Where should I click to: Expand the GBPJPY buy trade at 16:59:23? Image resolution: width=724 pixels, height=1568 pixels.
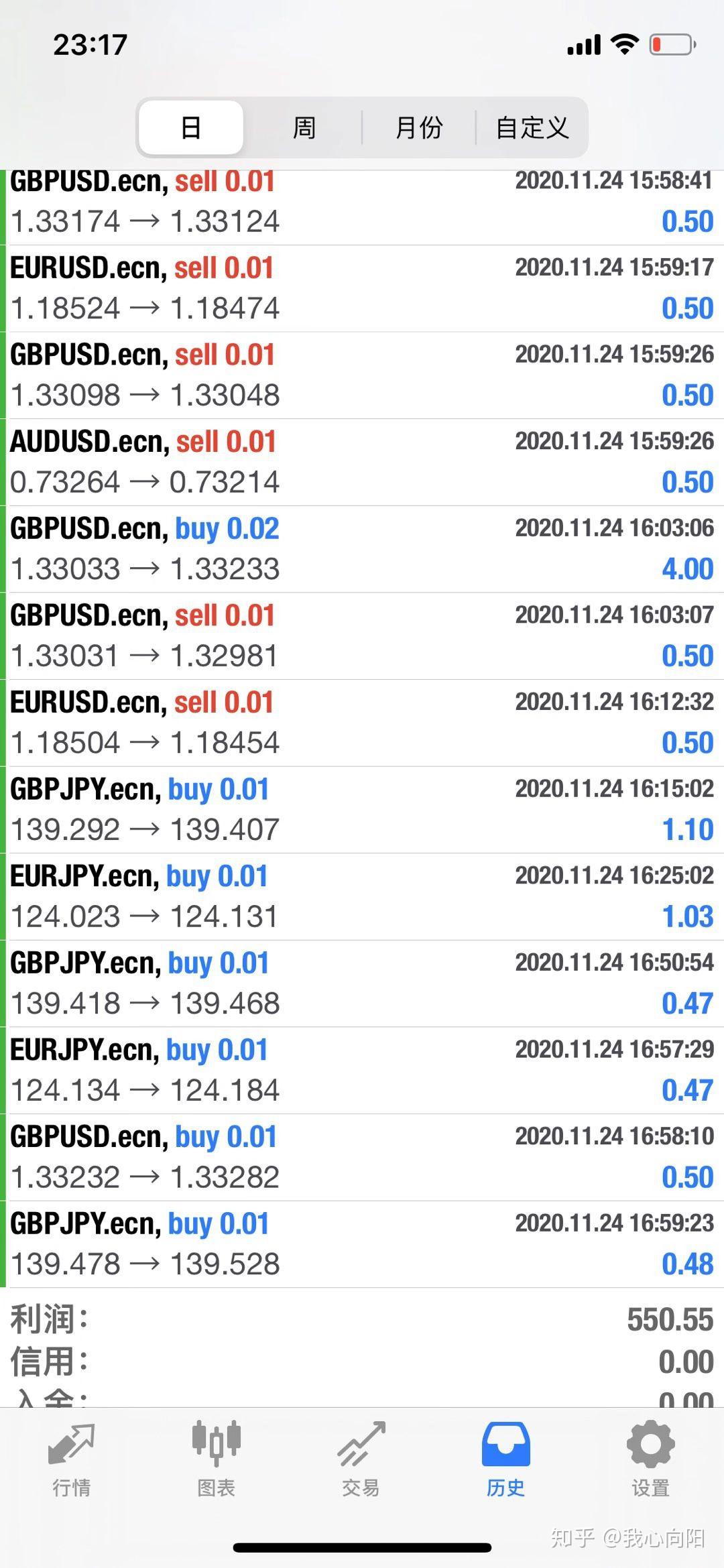tap(362, 1244)
